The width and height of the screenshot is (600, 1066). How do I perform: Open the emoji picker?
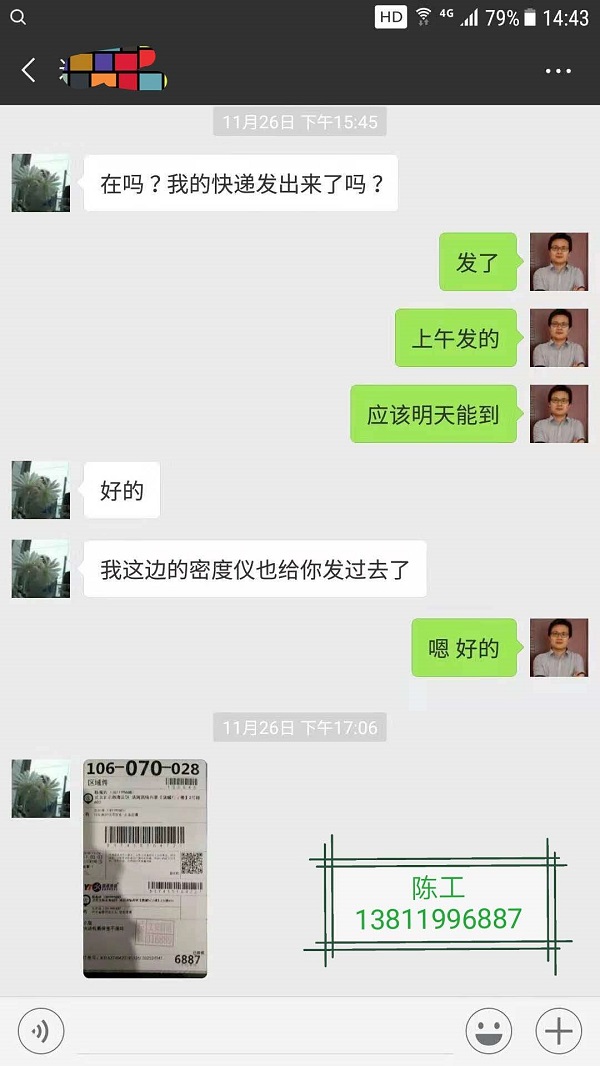point(488,1031)
